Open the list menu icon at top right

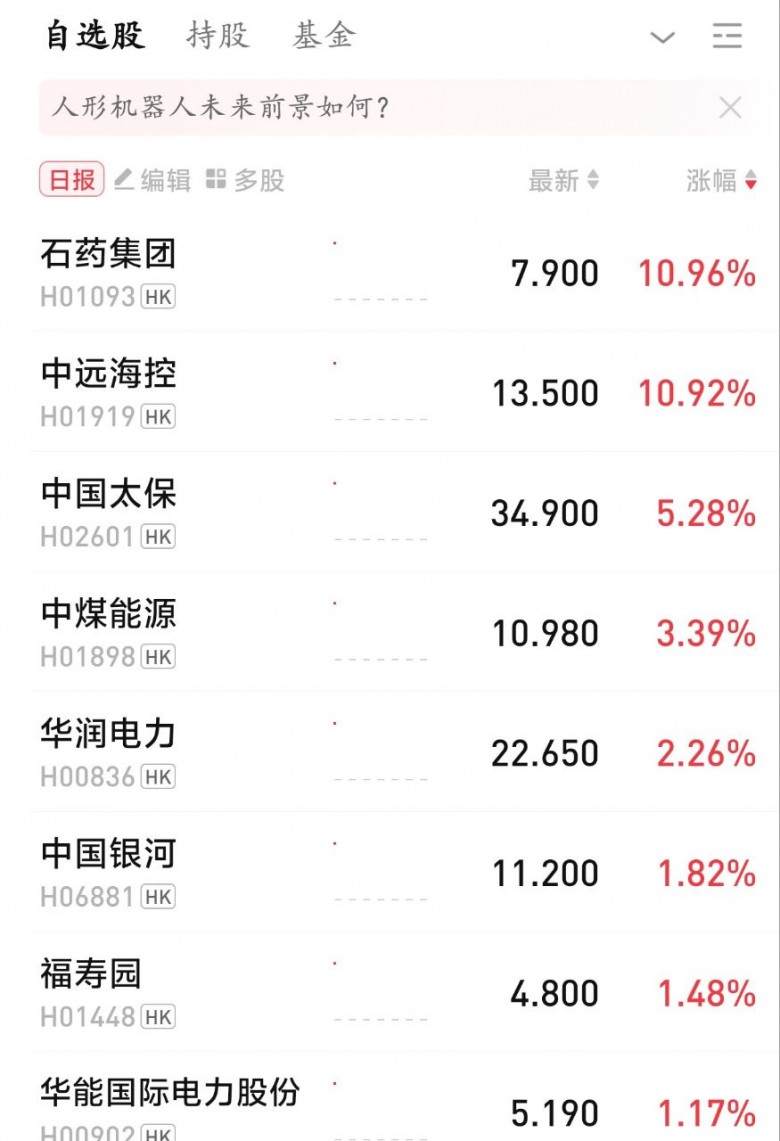[727, 37]
